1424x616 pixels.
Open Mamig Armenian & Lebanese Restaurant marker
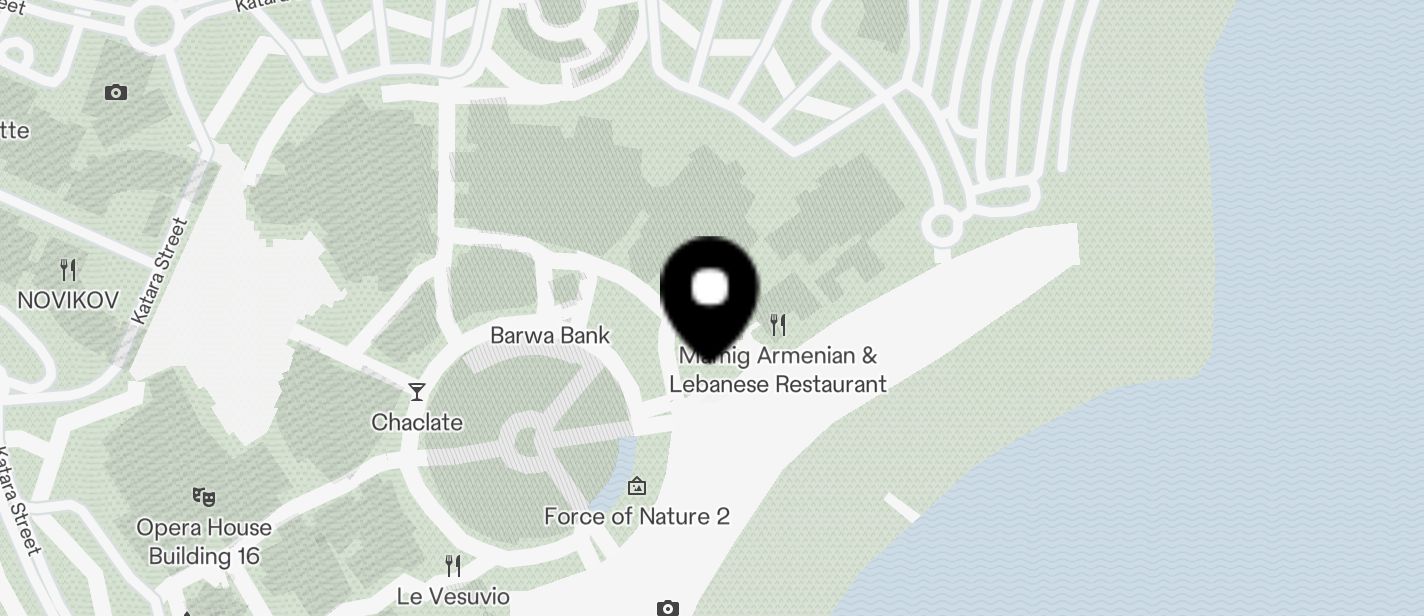778,325
